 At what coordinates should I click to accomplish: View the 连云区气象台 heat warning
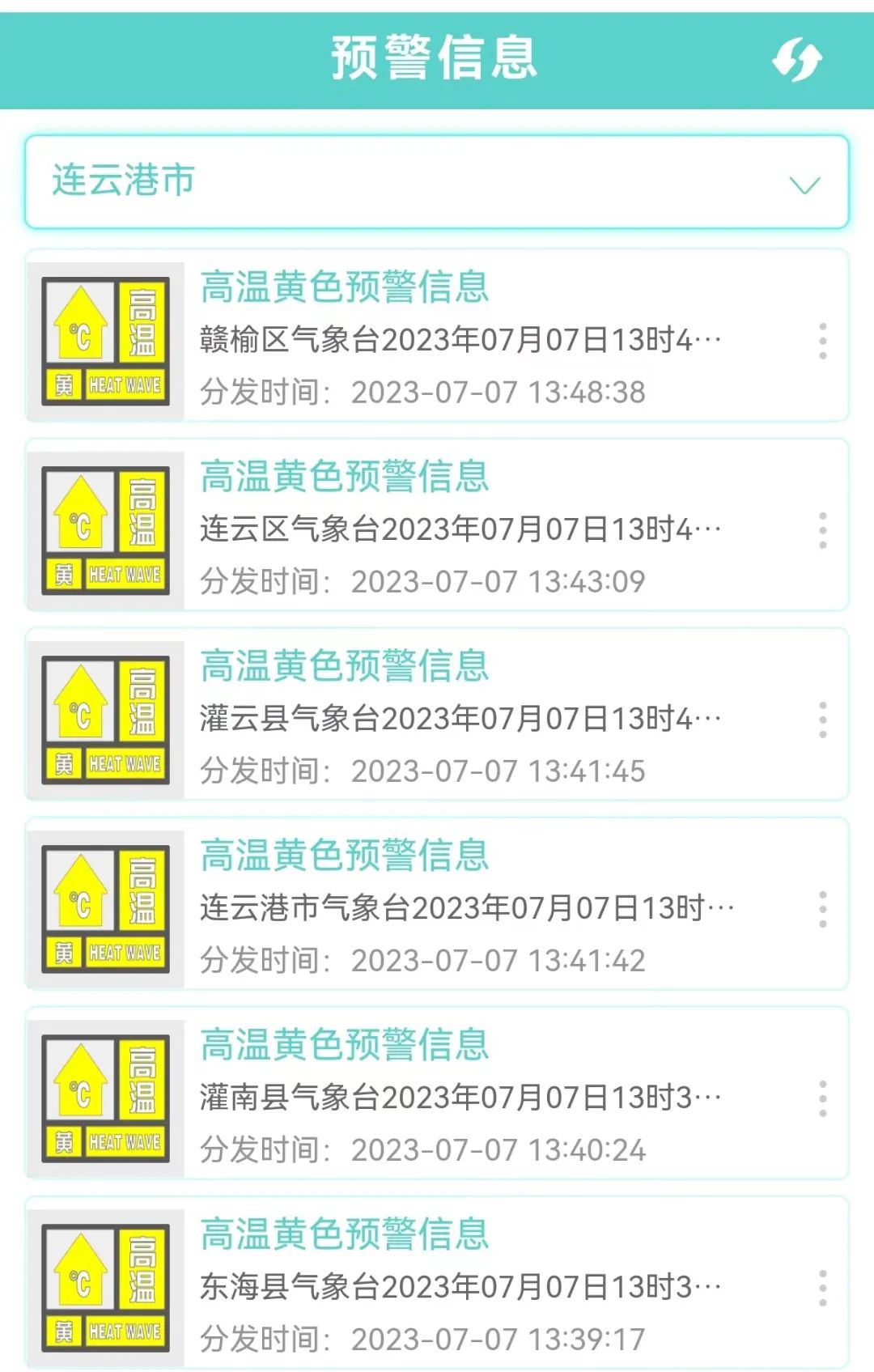tap(461, 528)
